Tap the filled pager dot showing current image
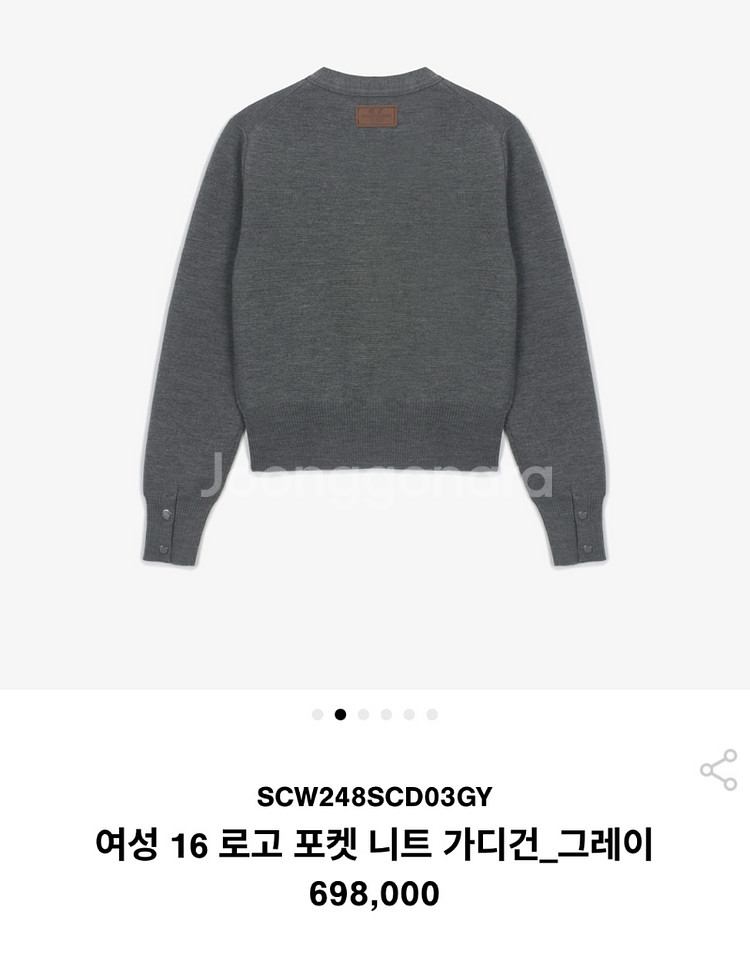Viewport: 750px width, 961px height. (341, 715)
